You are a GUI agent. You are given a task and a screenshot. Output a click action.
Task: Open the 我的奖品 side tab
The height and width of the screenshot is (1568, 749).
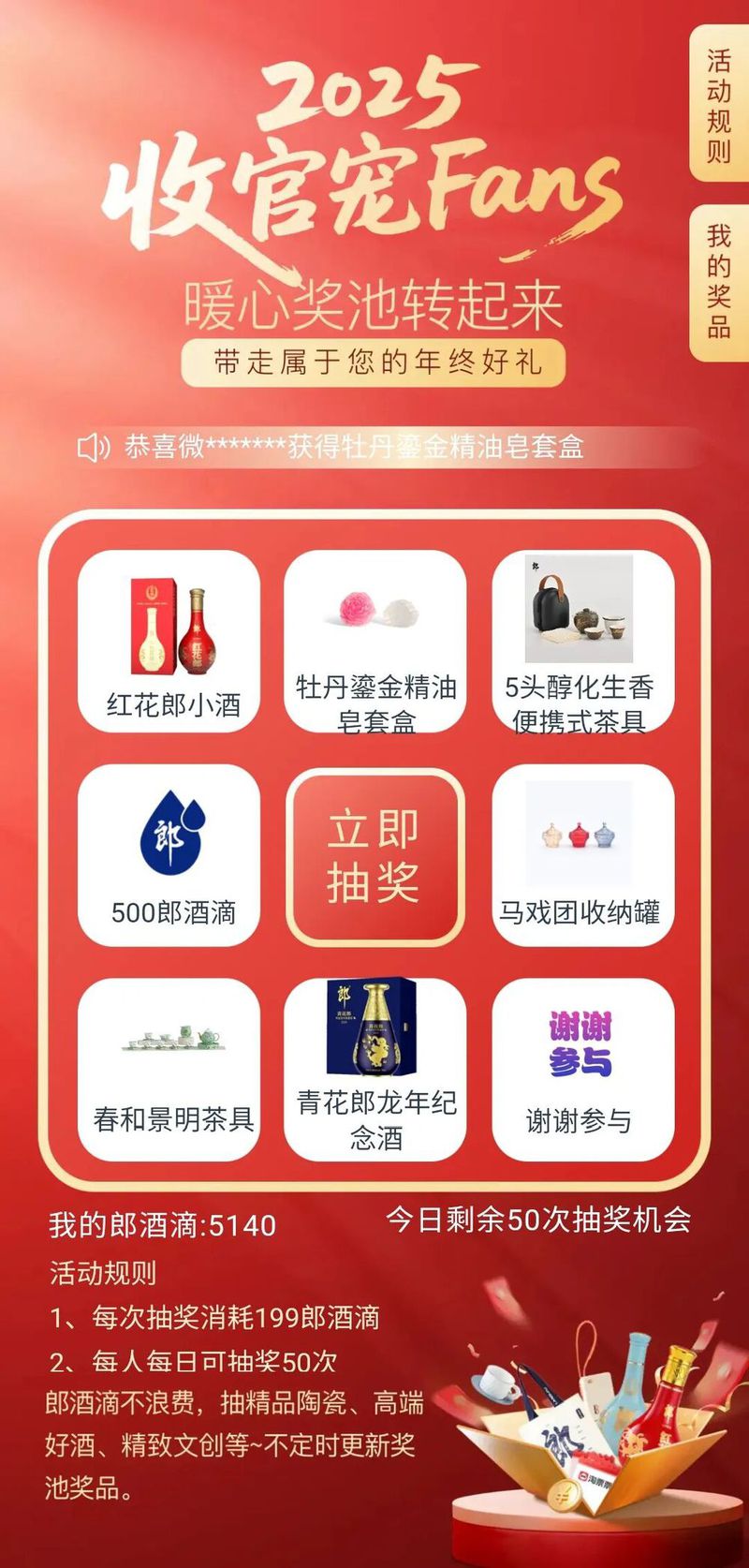point(719,281)
